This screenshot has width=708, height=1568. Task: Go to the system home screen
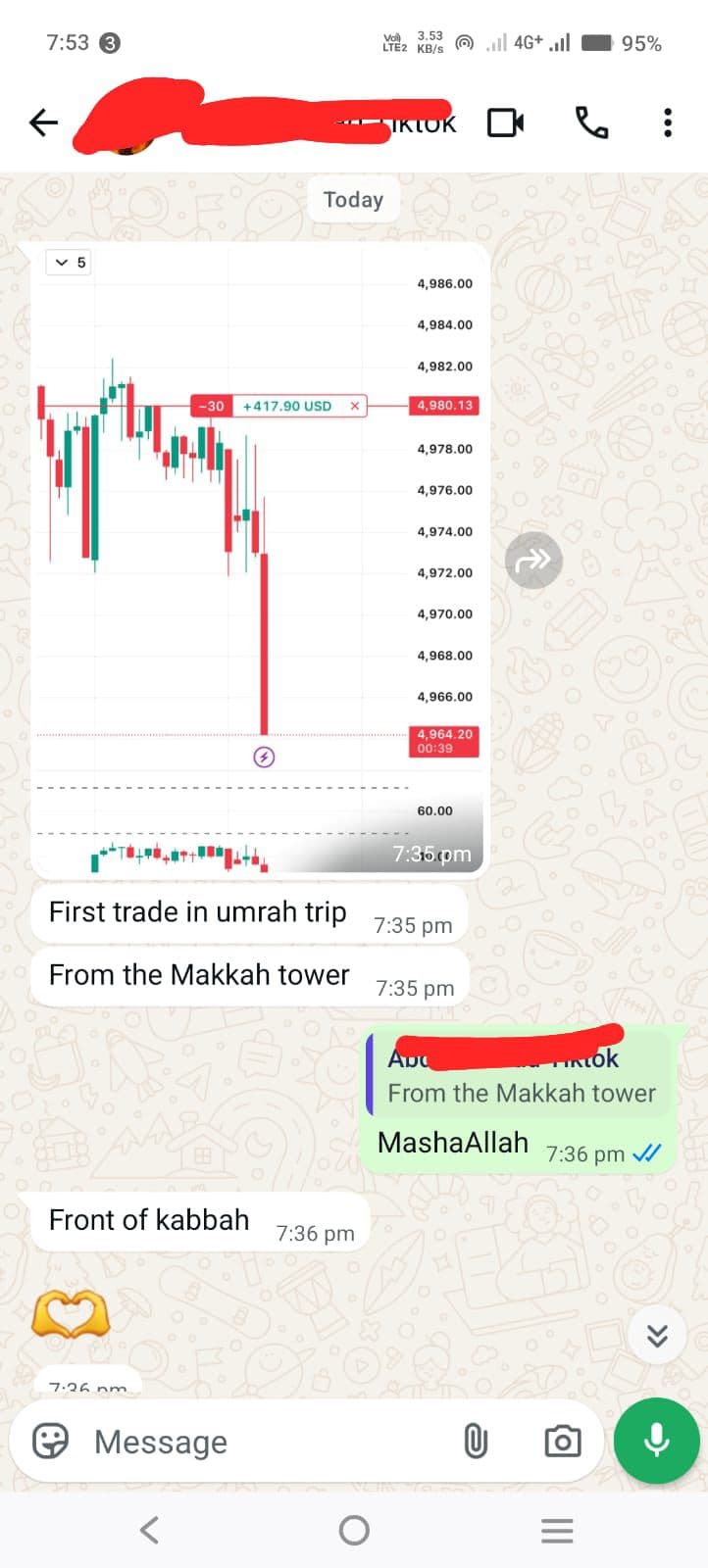click(354, 1530)
